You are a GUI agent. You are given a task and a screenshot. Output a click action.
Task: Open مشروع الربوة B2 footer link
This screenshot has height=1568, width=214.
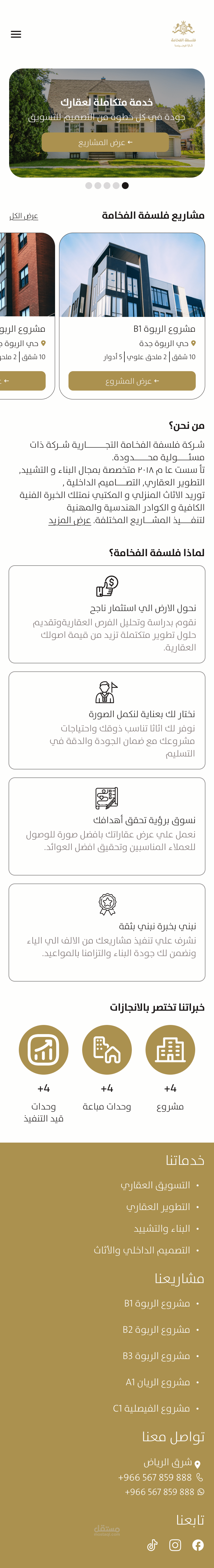(x=156, y=1329)
